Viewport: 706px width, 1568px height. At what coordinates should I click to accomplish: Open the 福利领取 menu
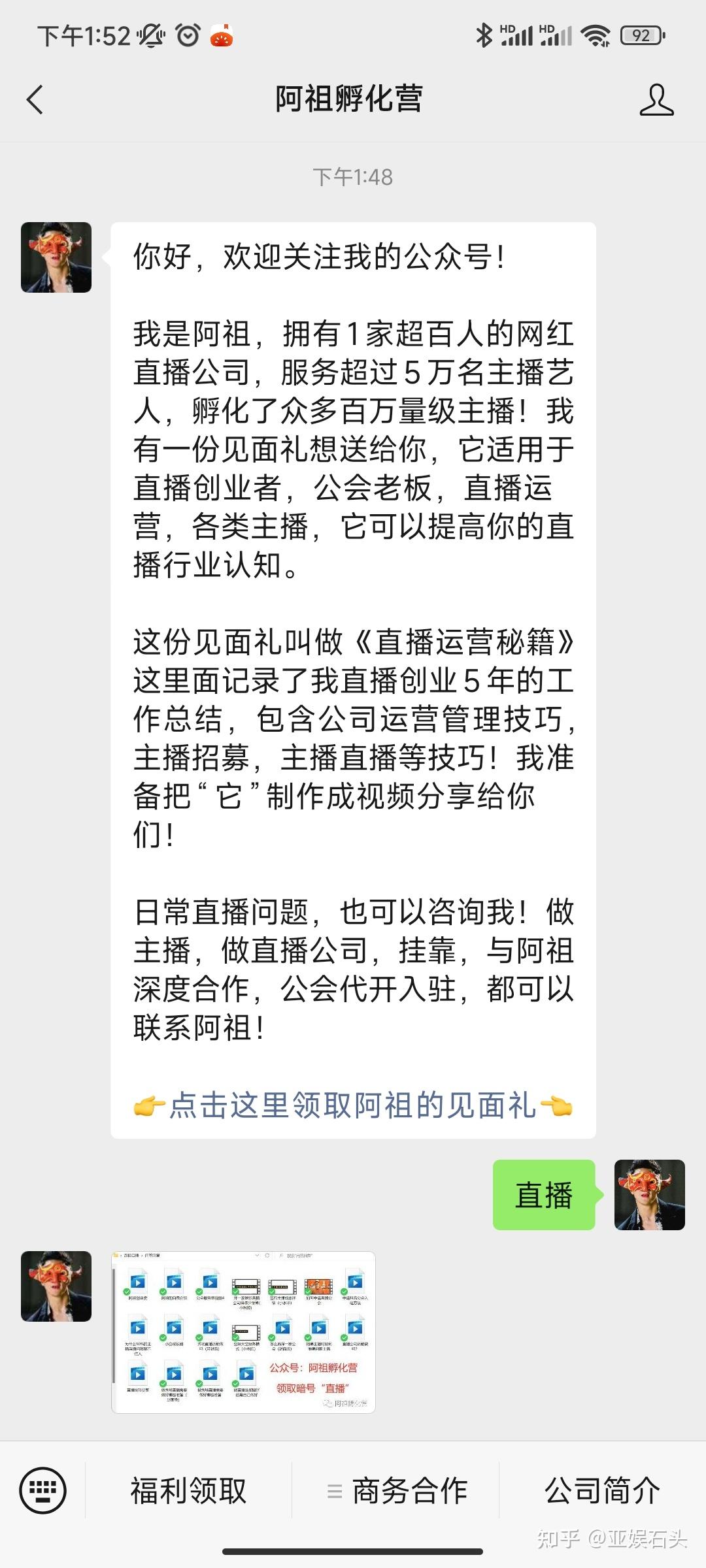pos(188,1491)
